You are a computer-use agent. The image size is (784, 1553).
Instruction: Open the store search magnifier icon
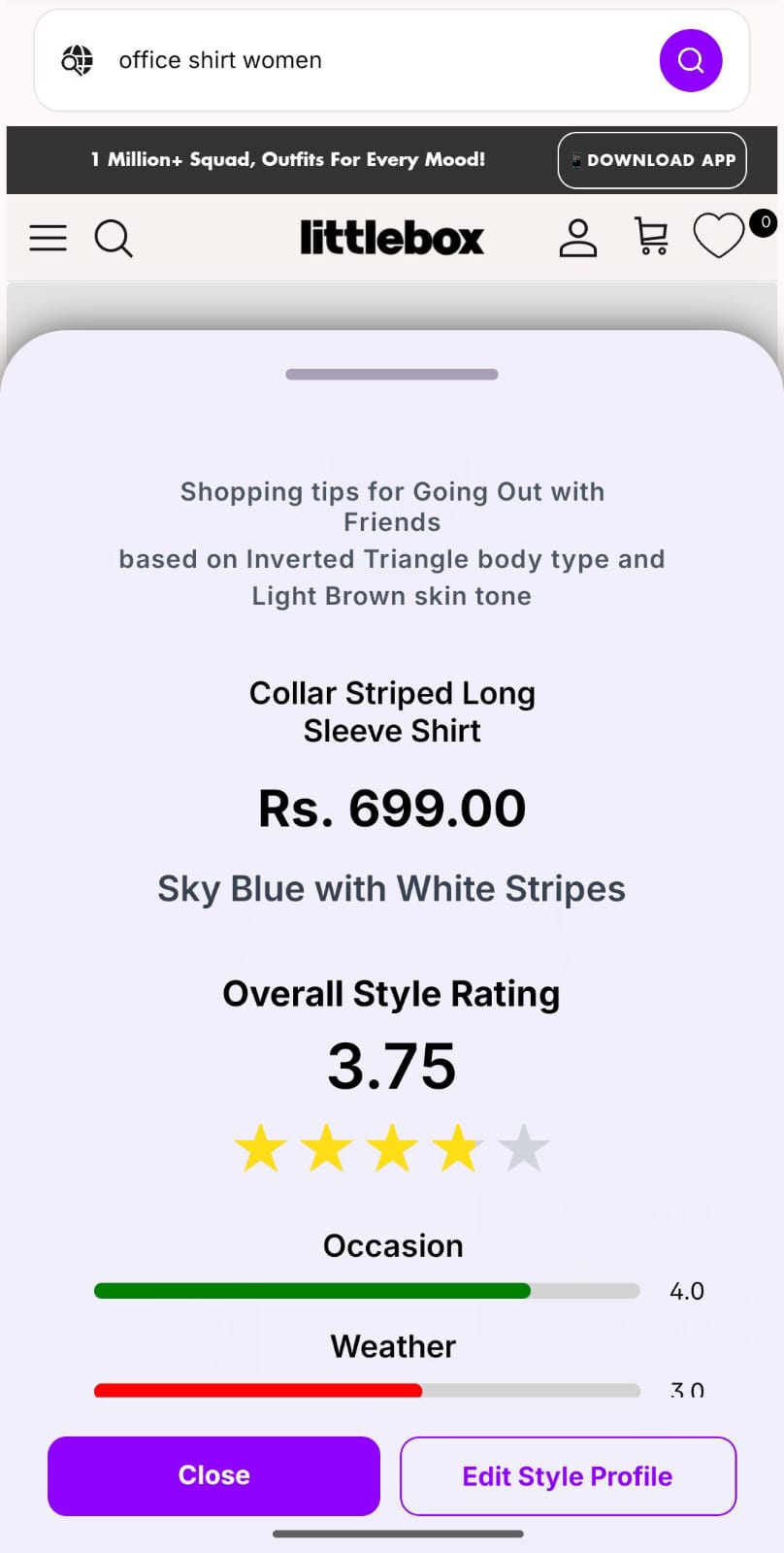114,238
